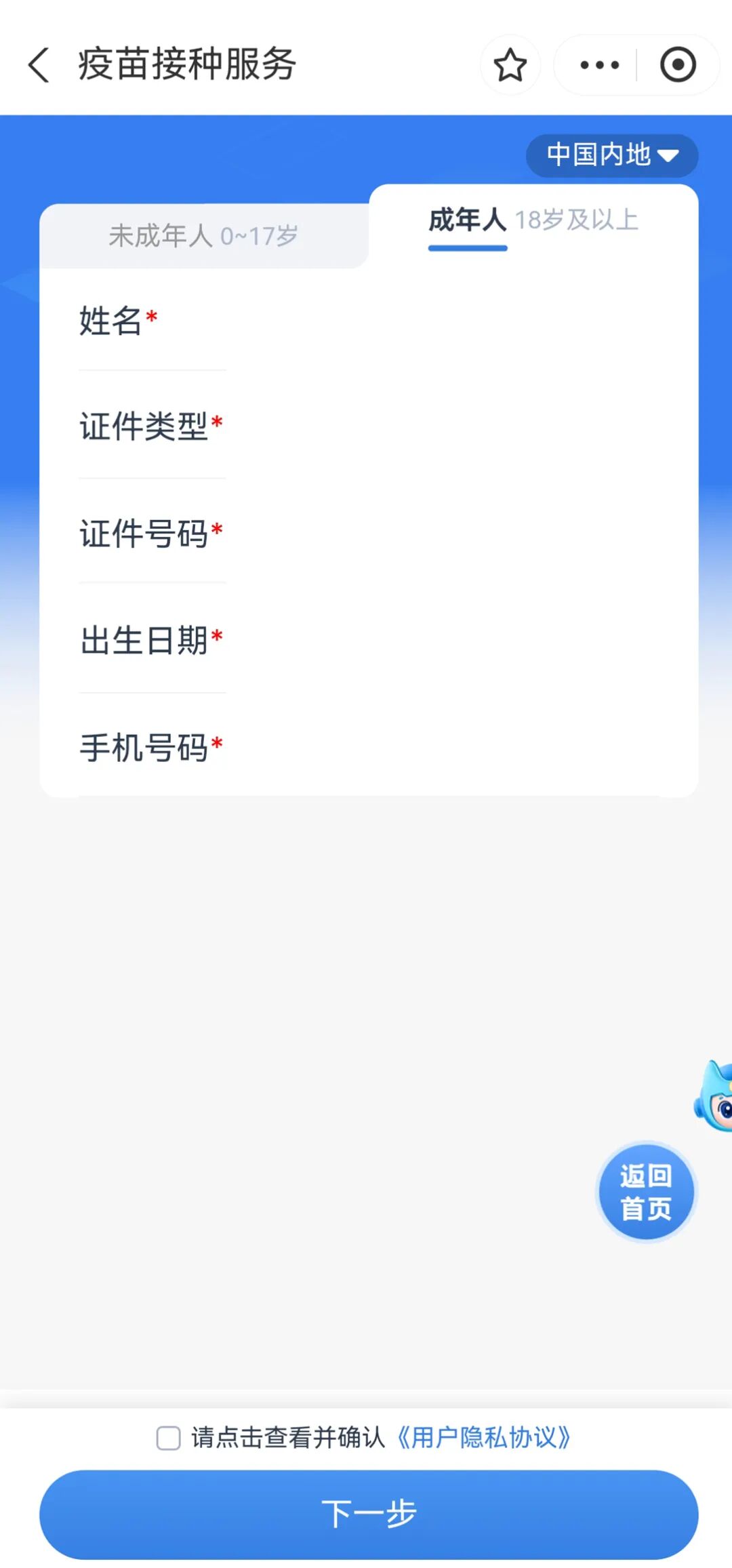Screen dimensions: 732x1568
Task: Open the three-dot more menu
Action: coord(599,65)
